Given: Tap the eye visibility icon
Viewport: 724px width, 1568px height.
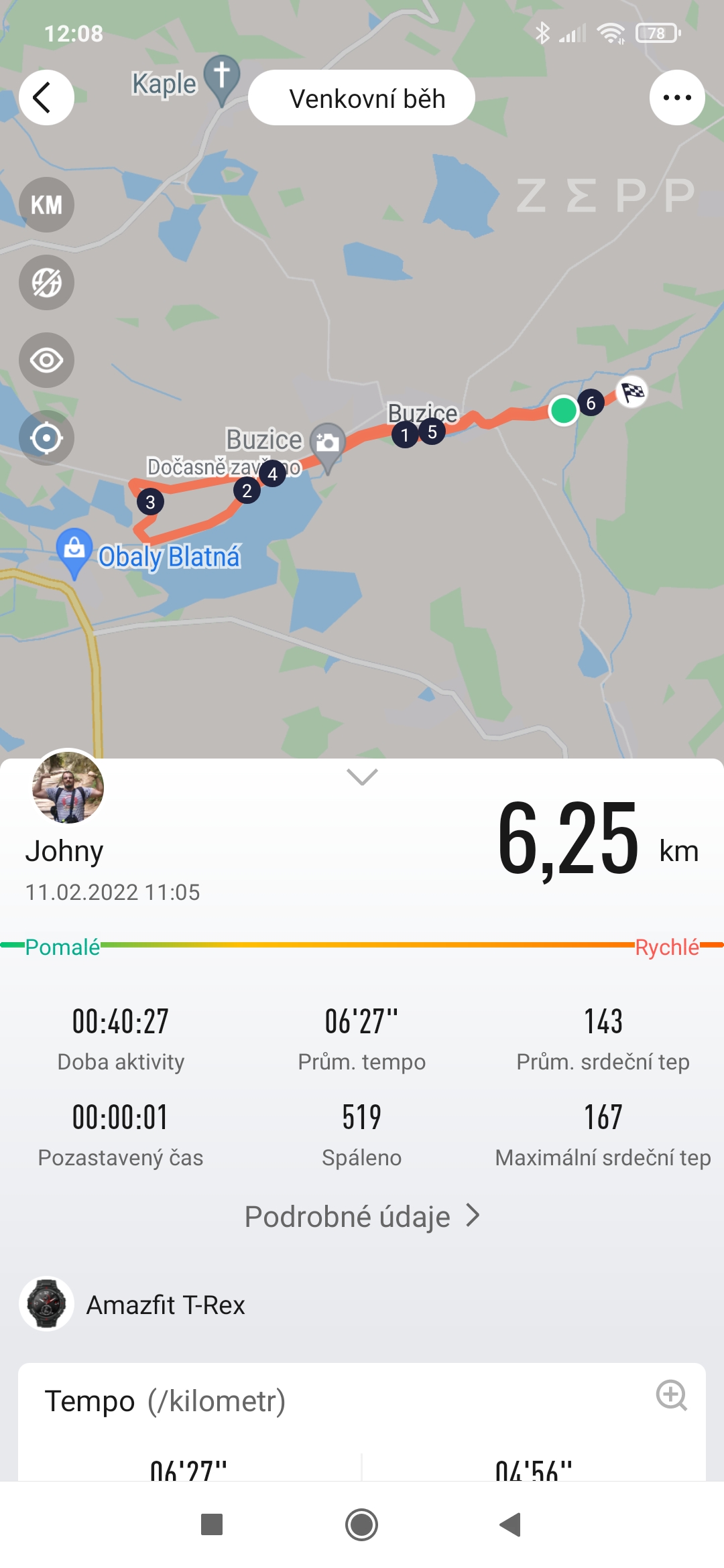Looking at the screenshot, I should (x=46, y=361).
